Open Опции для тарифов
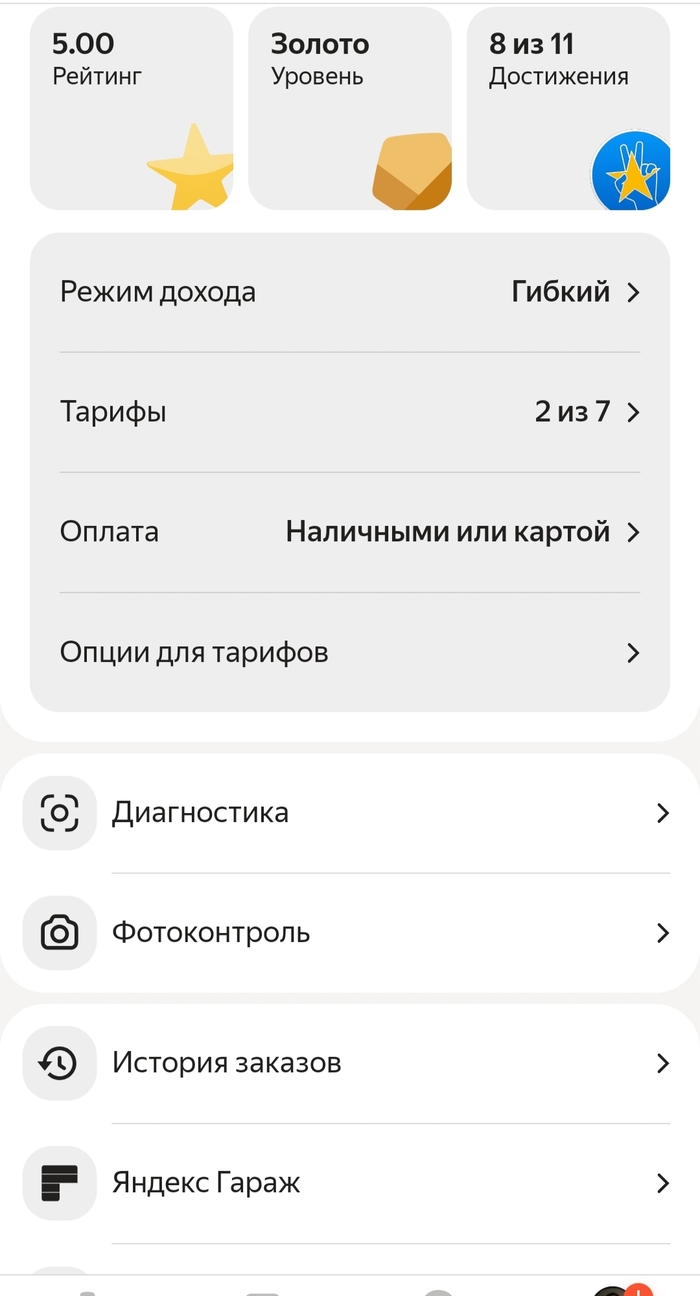The height and width of the screenshot is (1296, 700). point(349,653)
